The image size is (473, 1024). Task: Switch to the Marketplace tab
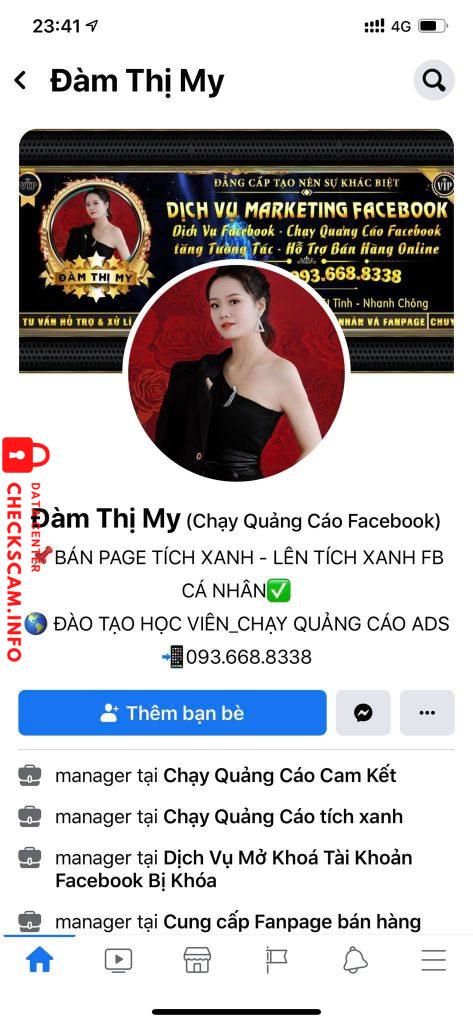click(x=197, y=960)
